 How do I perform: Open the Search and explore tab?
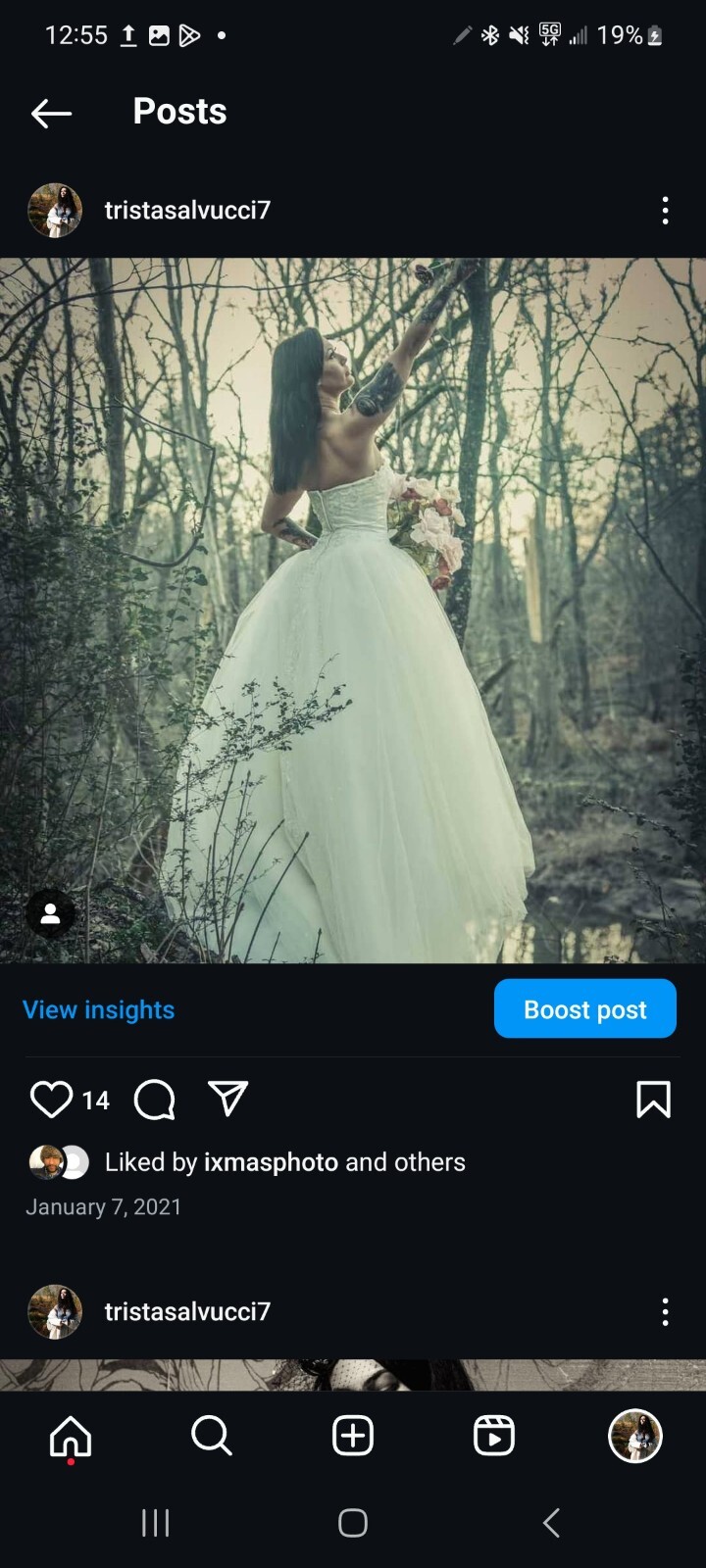(211, 1437)
